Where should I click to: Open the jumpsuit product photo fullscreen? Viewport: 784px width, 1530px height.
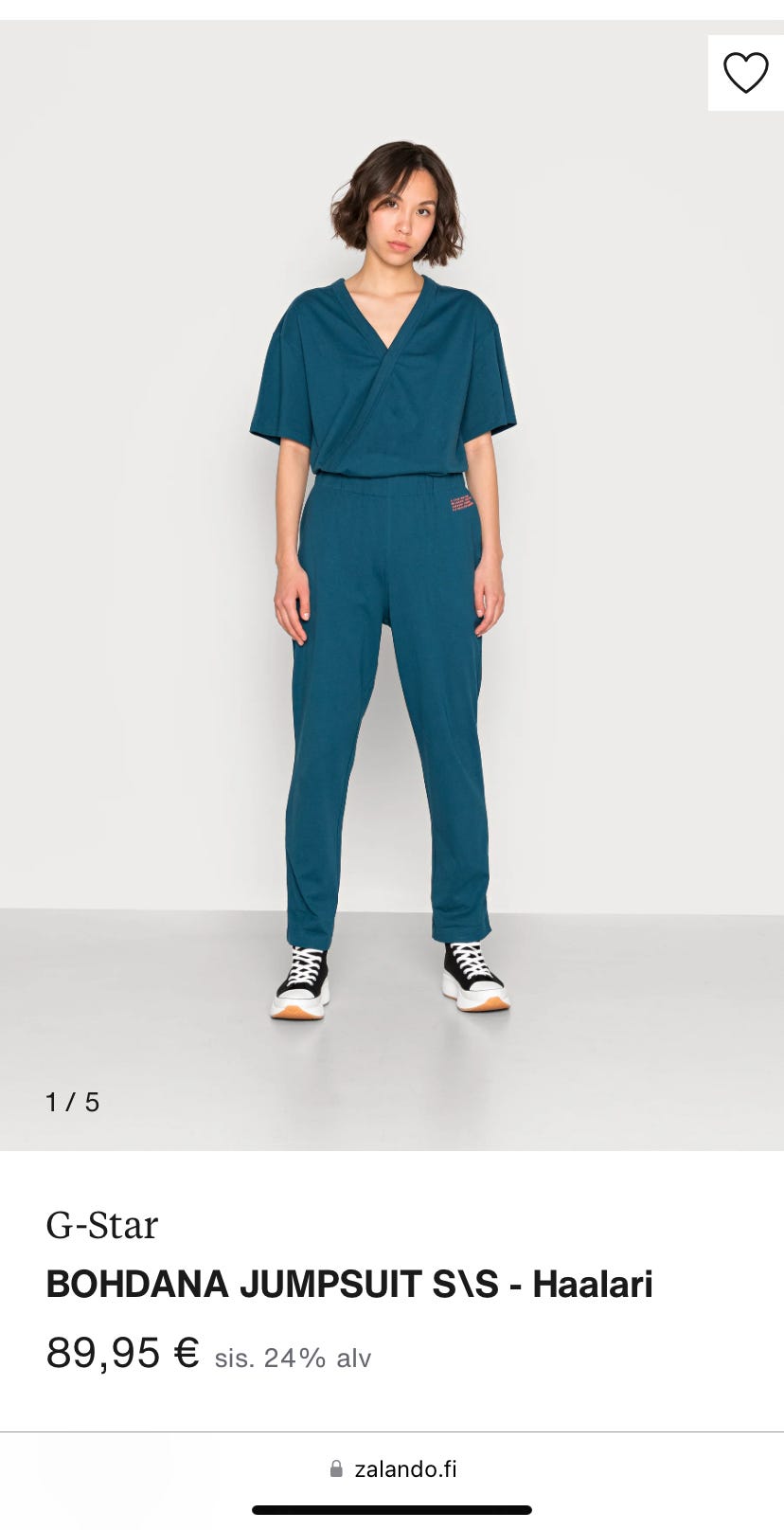pos(392,585)
